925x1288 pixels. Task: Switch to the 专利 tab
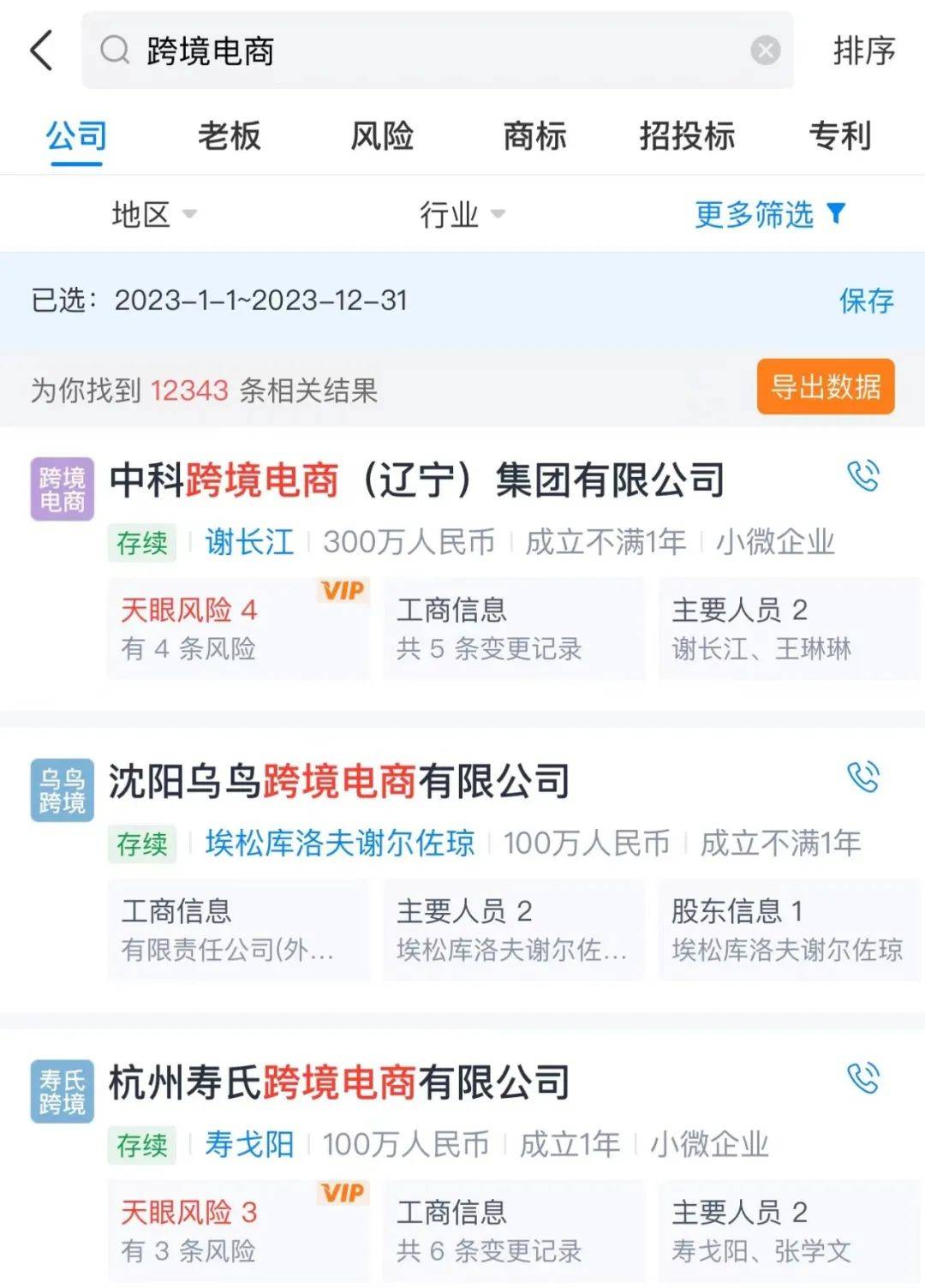coord(839,136)
